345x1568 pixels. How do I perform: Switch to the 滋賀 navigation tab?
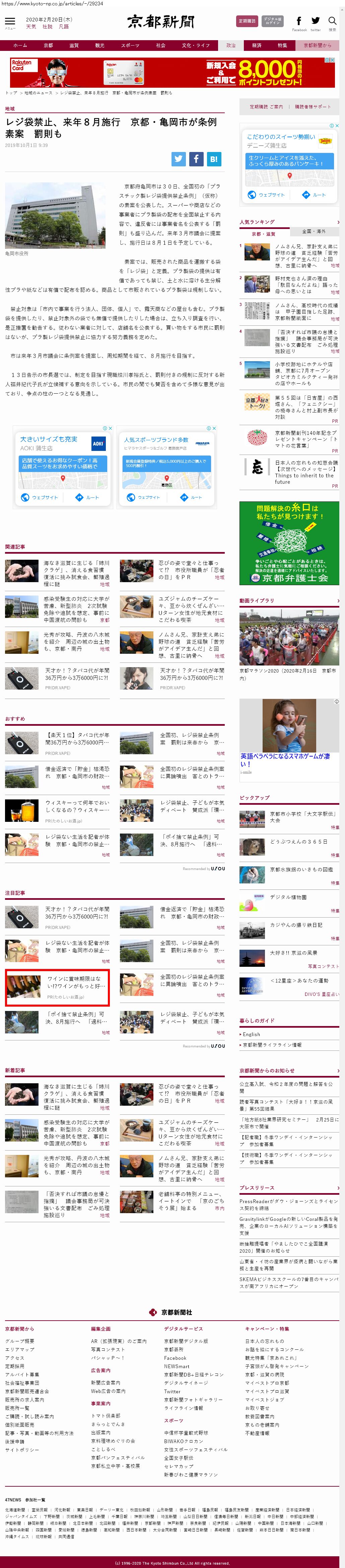click(x=74, y=46)
